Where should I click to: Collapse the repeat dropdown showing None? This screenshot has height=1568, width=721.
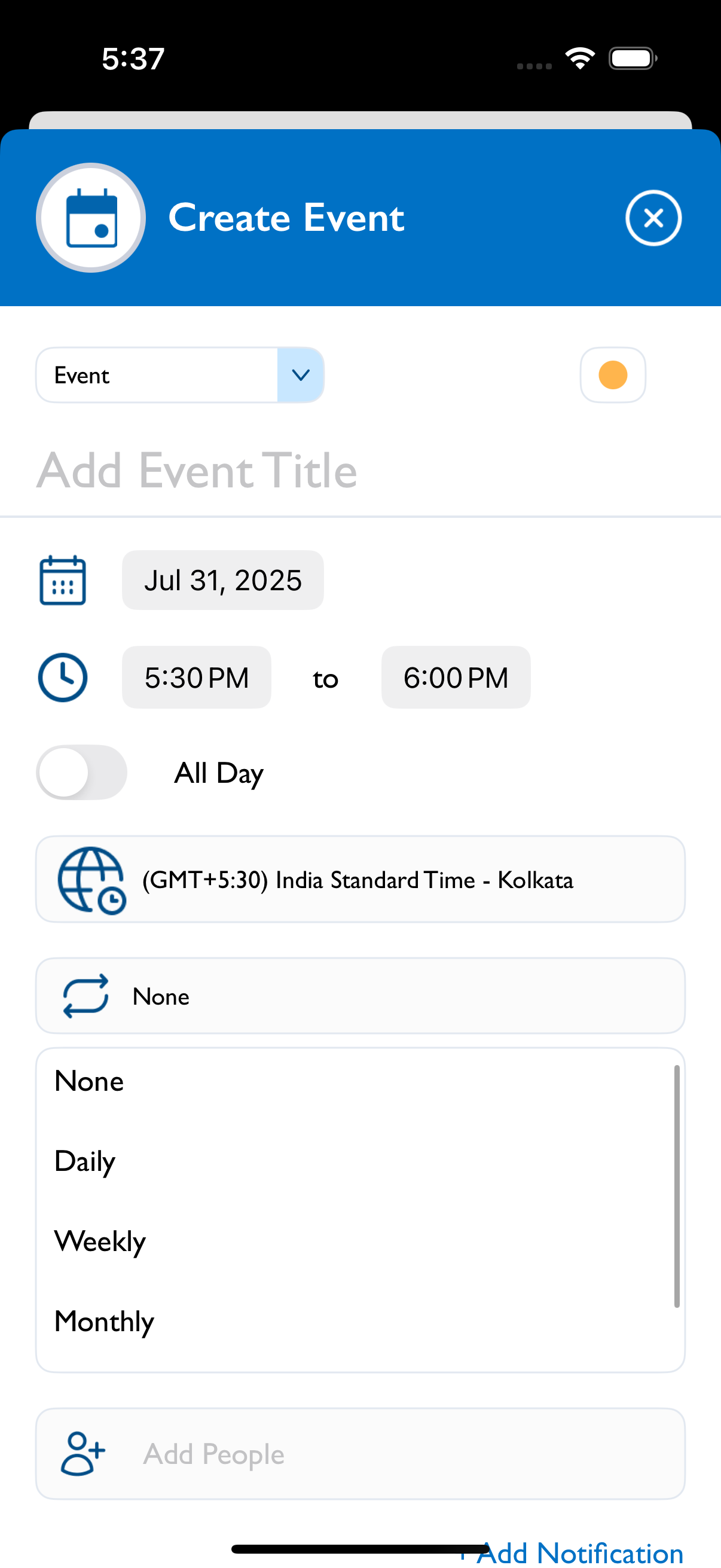point(360,996)
